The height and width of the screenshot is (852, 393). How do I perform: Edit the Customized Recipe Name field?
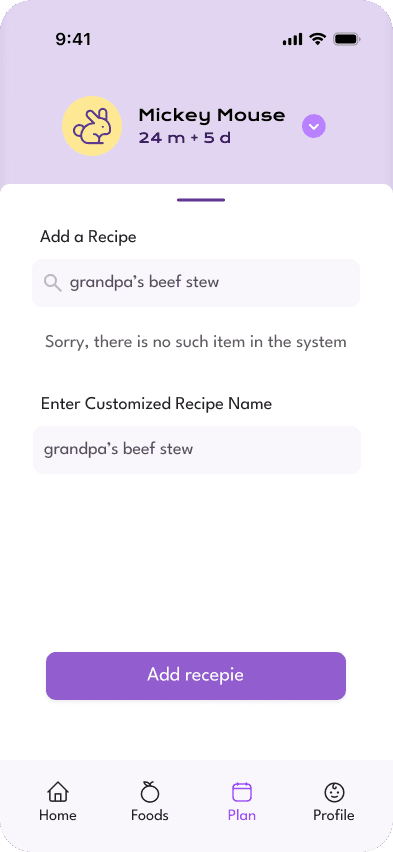coord(197,450)
